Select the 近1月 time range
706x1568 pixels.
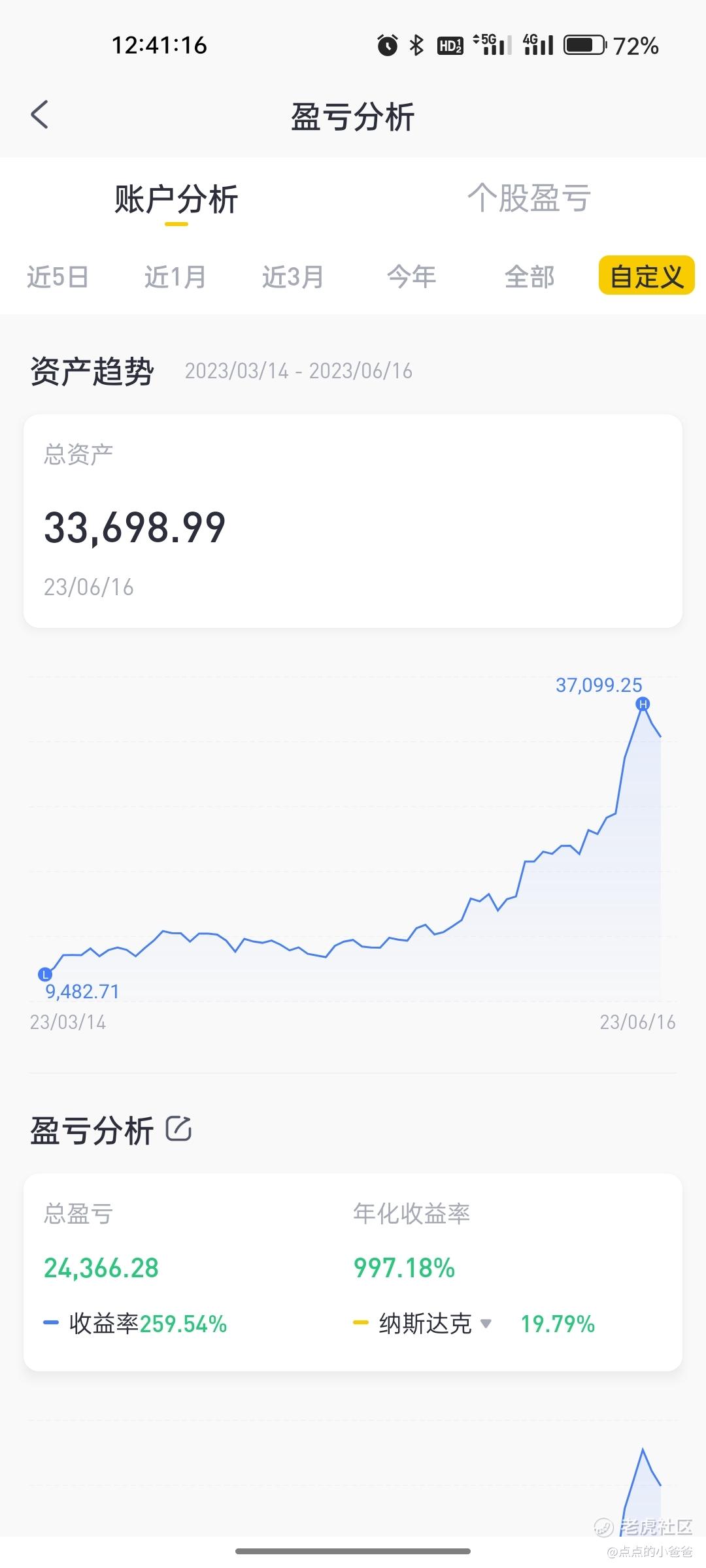[x=175, y=276]
